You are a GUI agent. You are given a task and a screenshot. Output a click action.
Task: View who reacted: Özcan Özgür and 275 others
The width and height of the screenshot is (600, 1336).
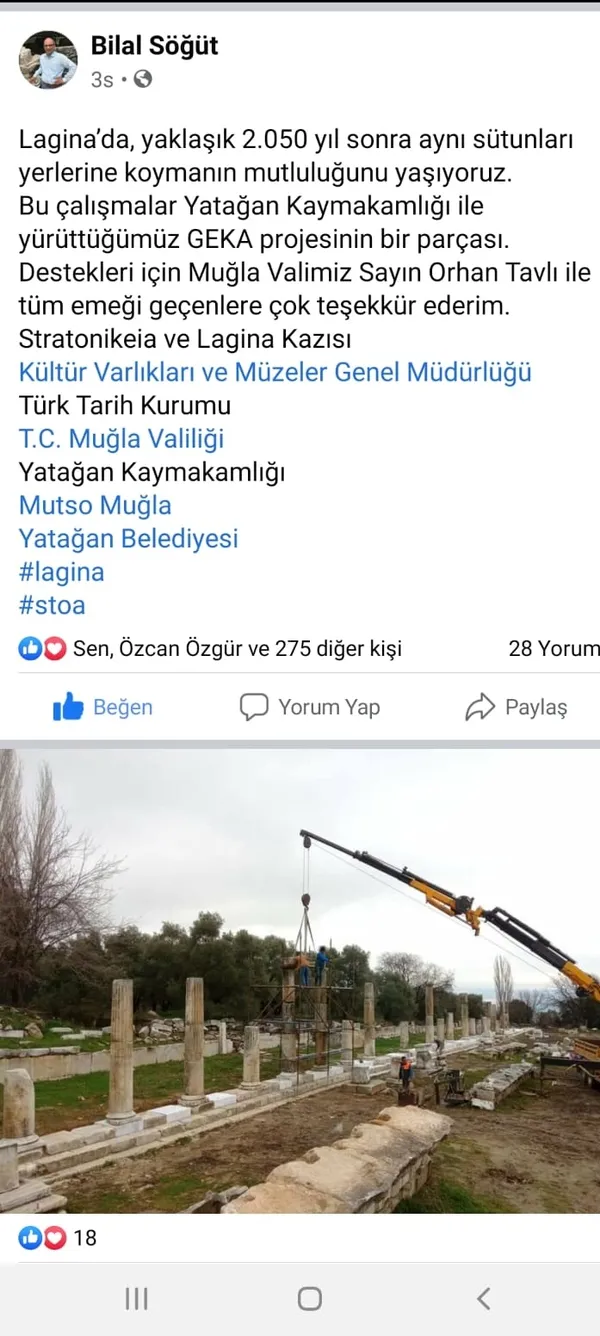click(x=236, y=649)
